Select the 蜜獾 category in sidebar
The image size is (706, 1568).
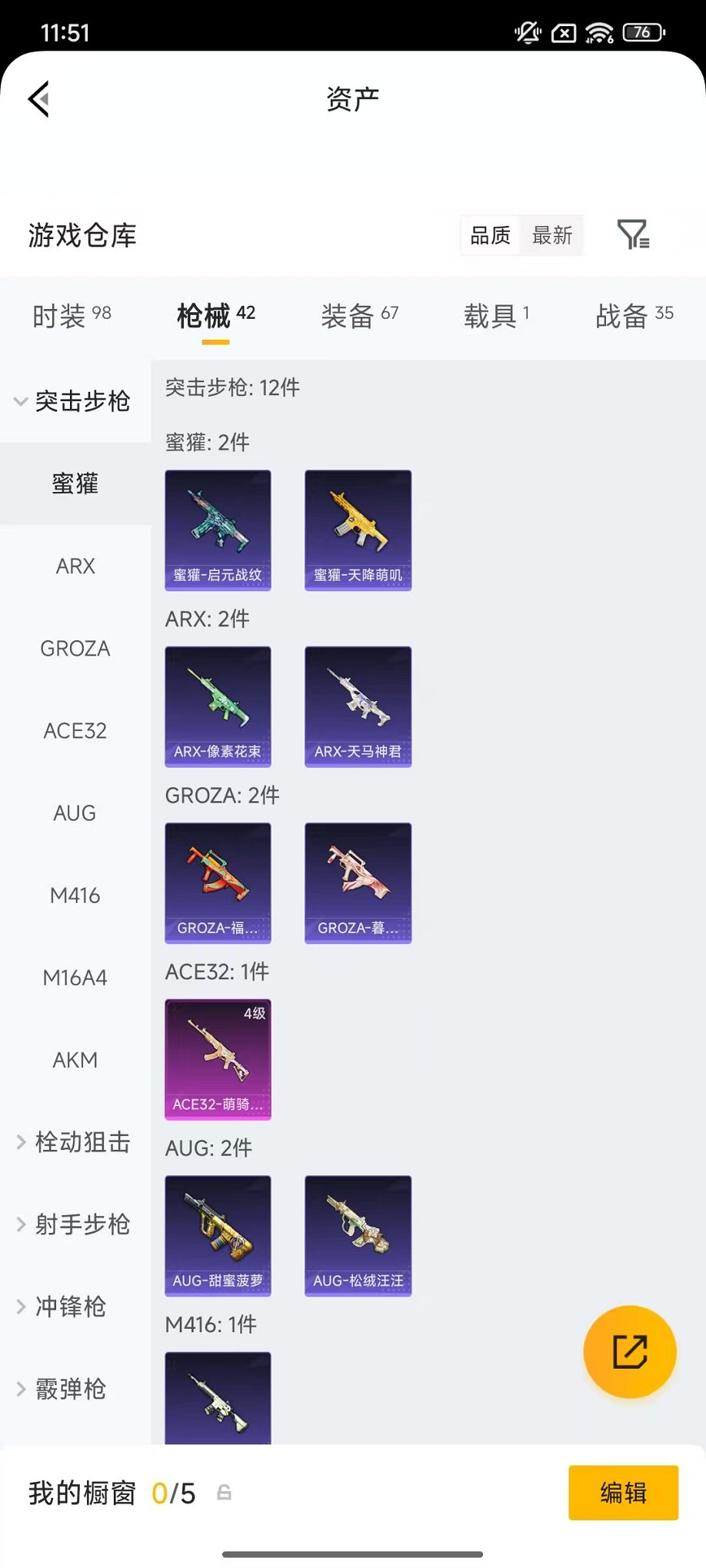pyautogui.click(x=75, y=484)
